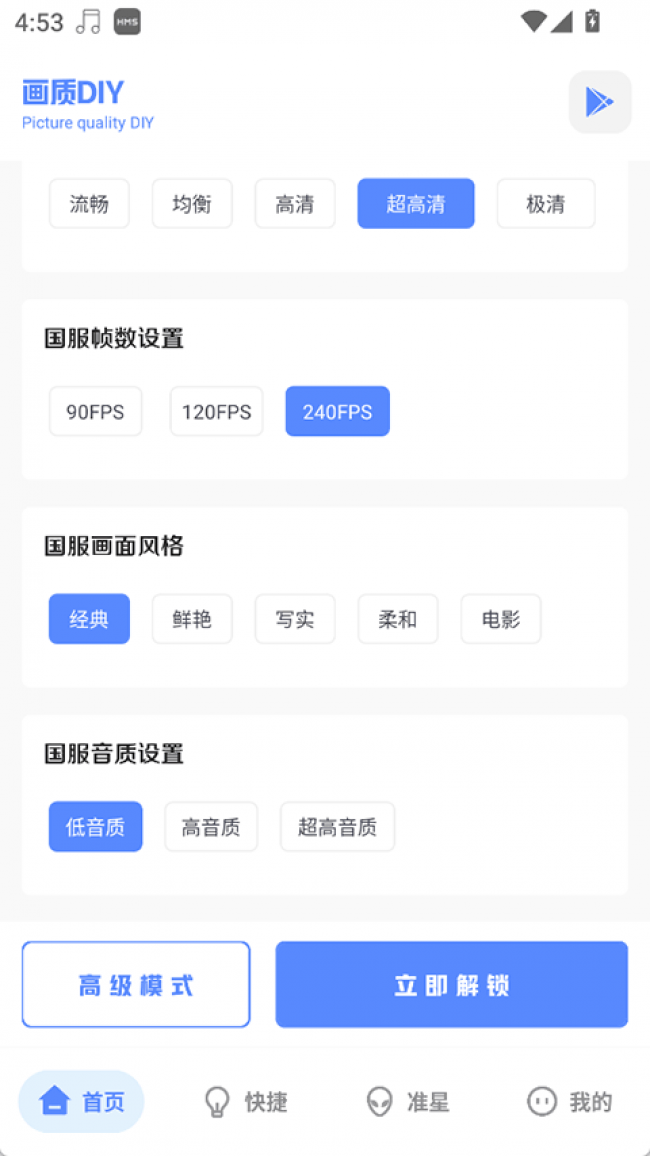Select 极清 picture quality
Viewport: 650px width, 1156px height.
point(545,204)
